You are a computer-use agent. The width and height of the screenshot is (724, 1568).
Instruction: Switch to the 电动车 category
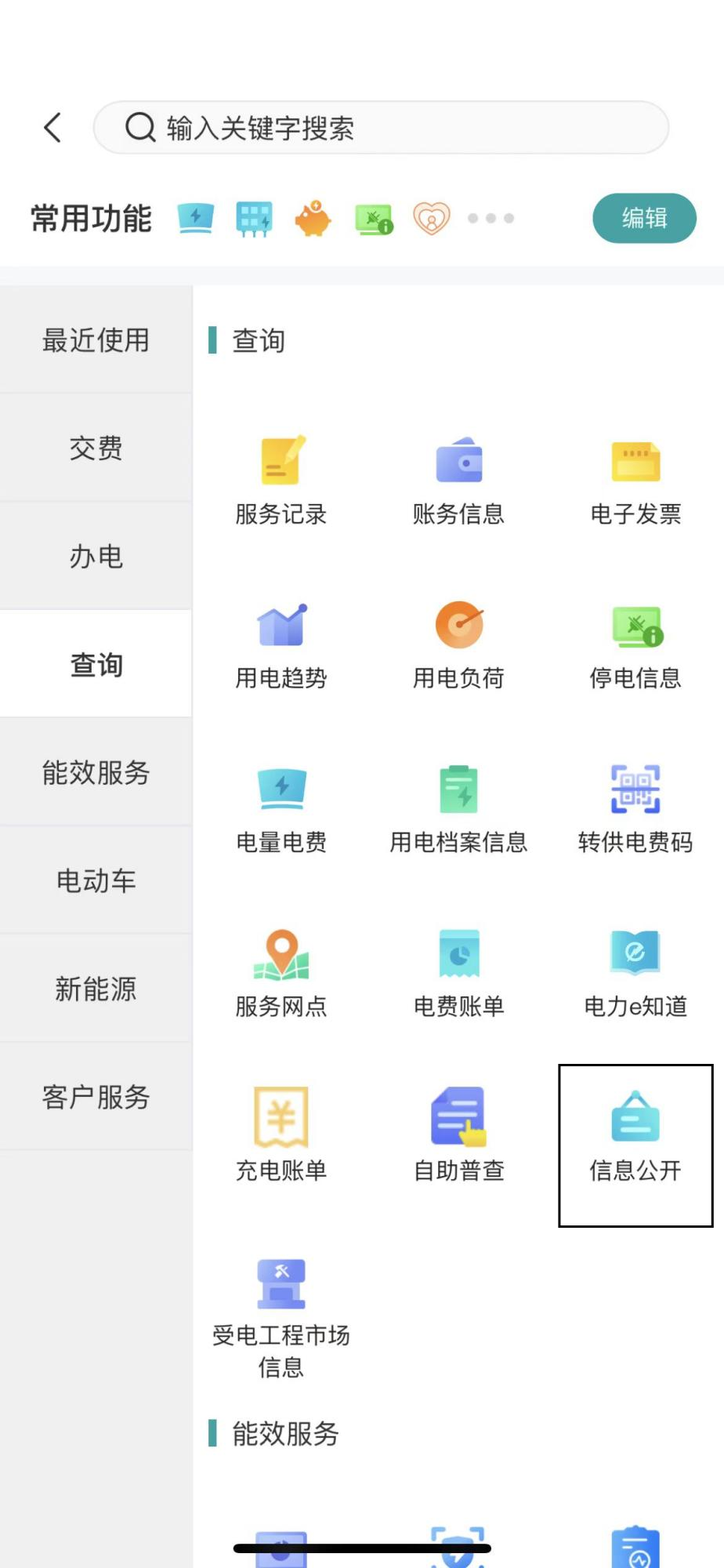(96, 881)
